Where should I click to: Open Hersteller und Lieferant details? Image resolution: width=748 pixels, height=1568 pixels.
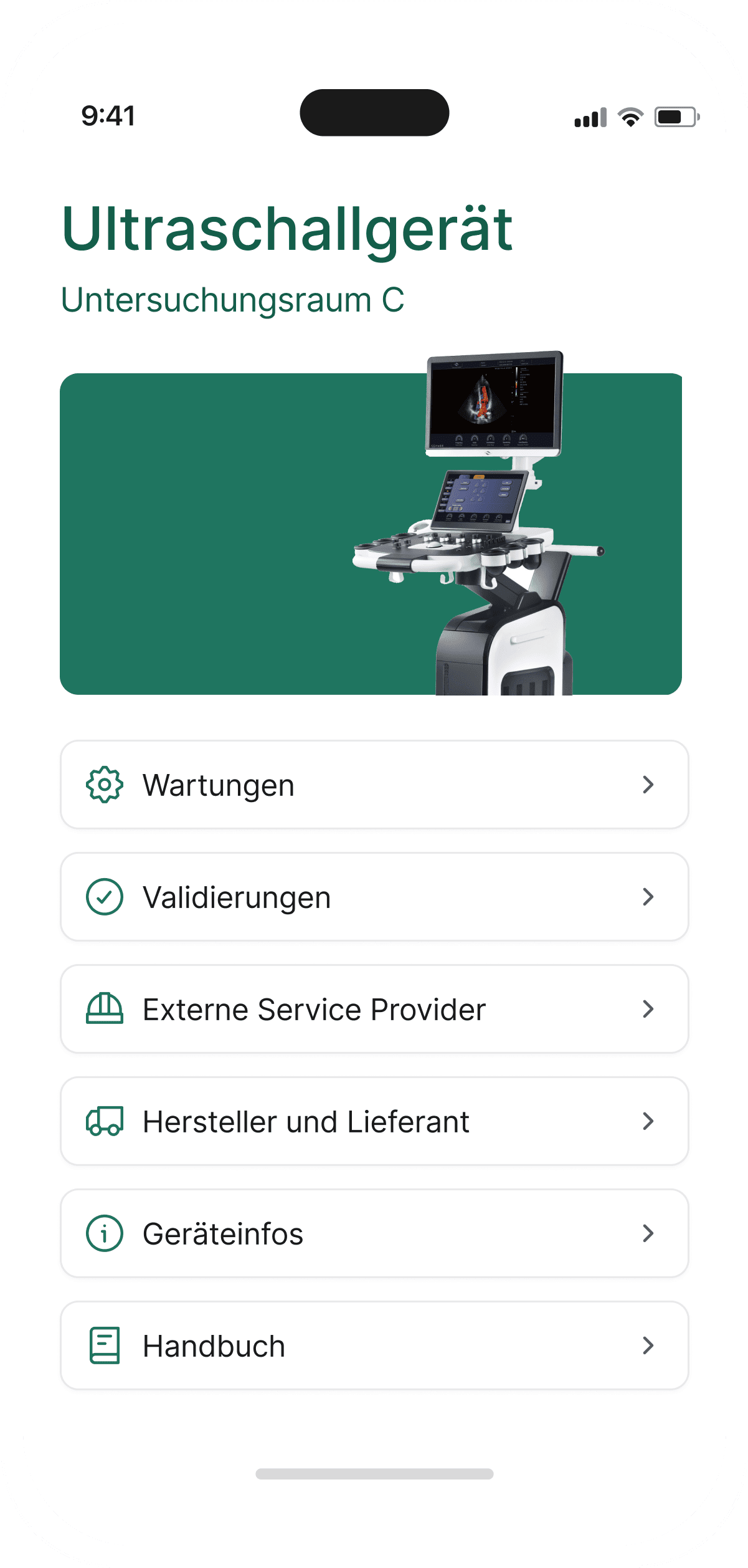374,1122
